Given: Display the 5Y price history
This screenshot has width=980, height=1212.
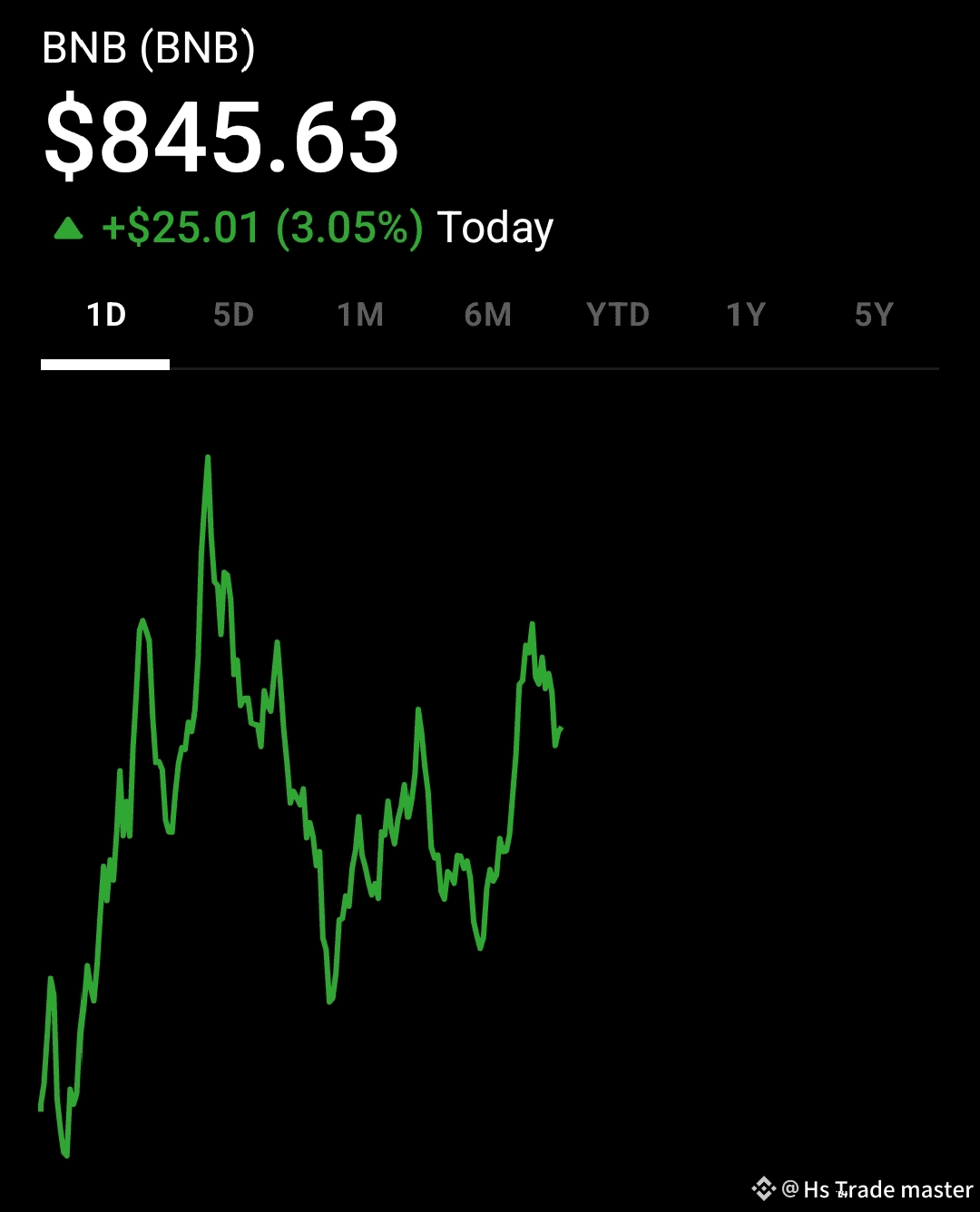Looking at the screenshot, I should pyautogui.click(x=874, y=316).
